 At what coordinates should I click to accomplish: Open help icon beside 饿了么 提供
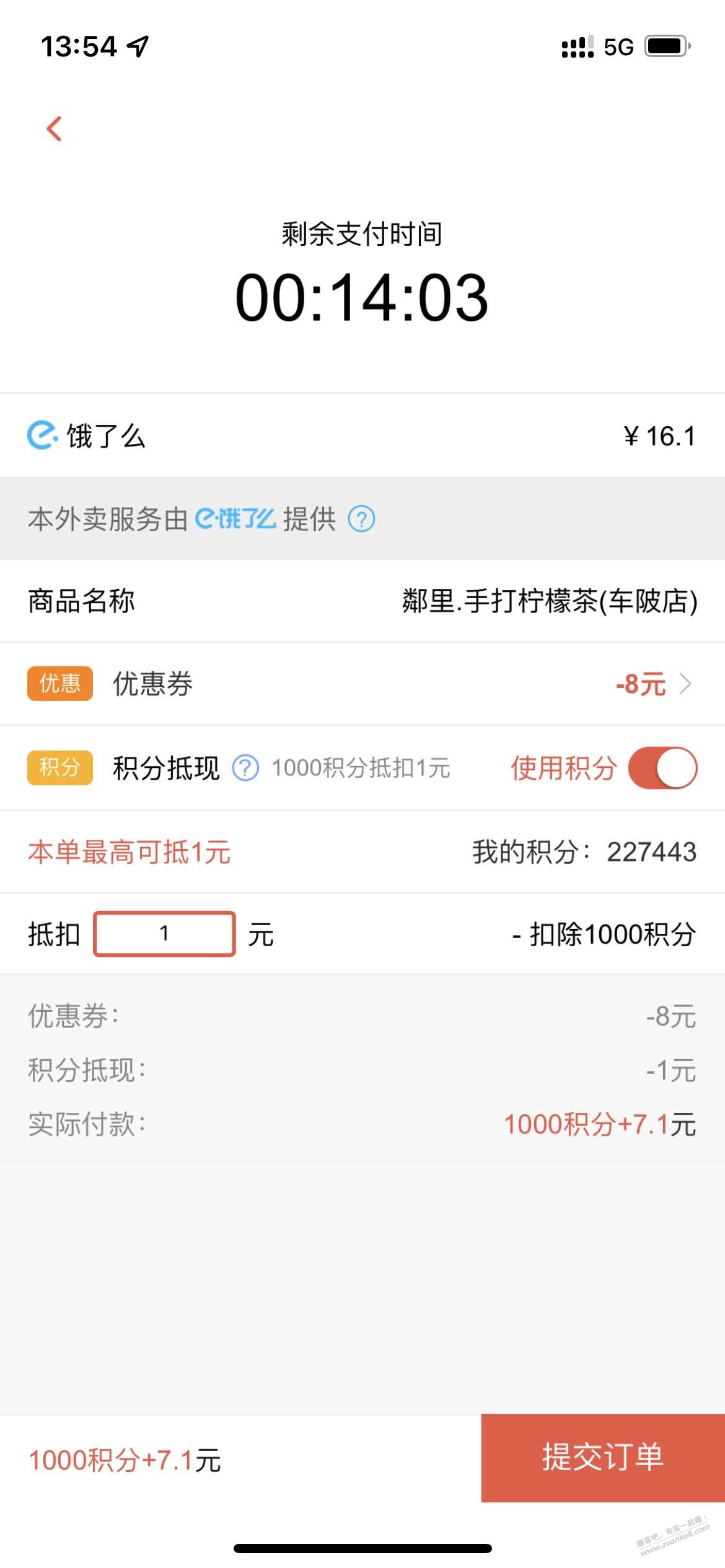tap(361, 519)
